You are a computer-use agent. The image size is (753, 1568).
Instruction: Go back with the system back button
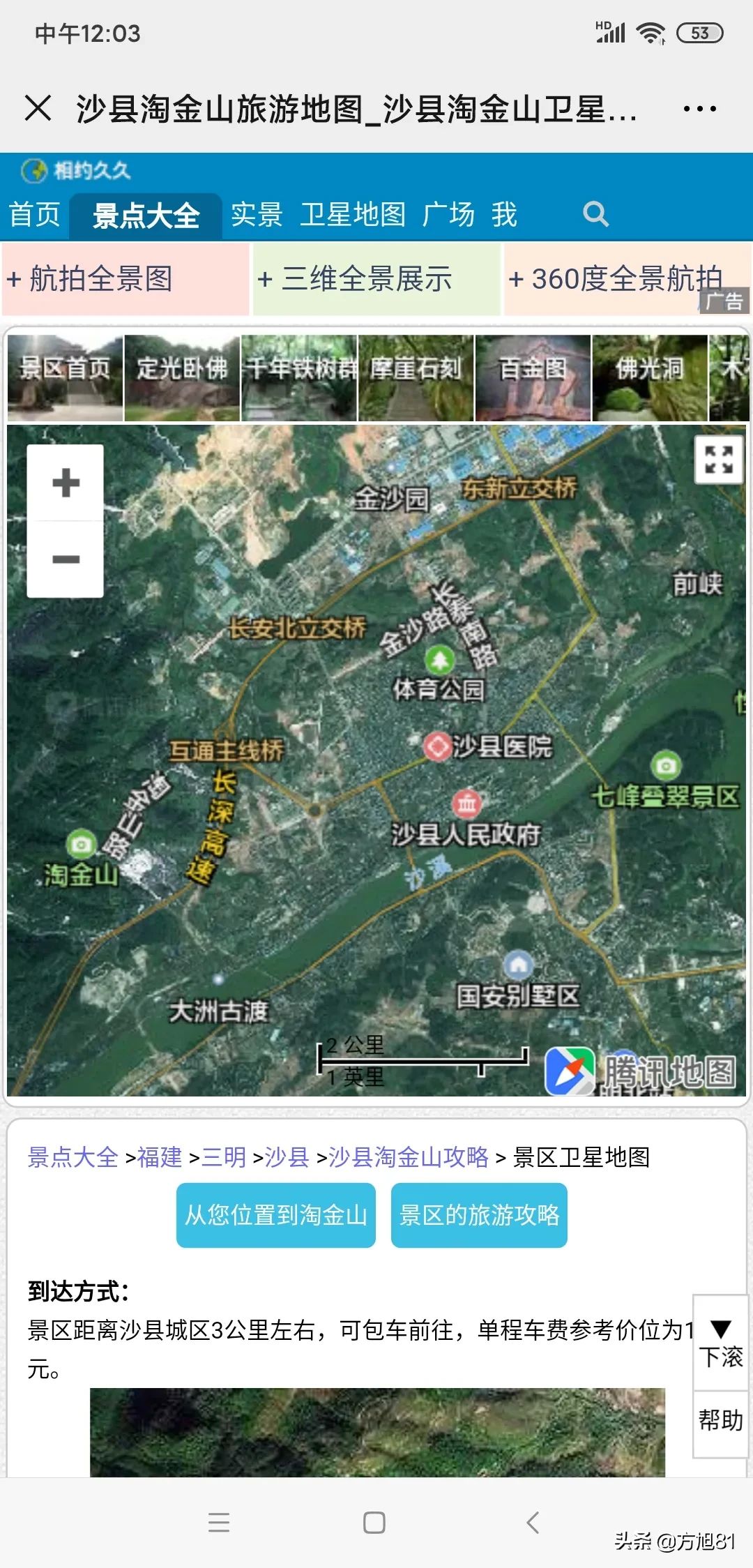tap(533, 1522)
